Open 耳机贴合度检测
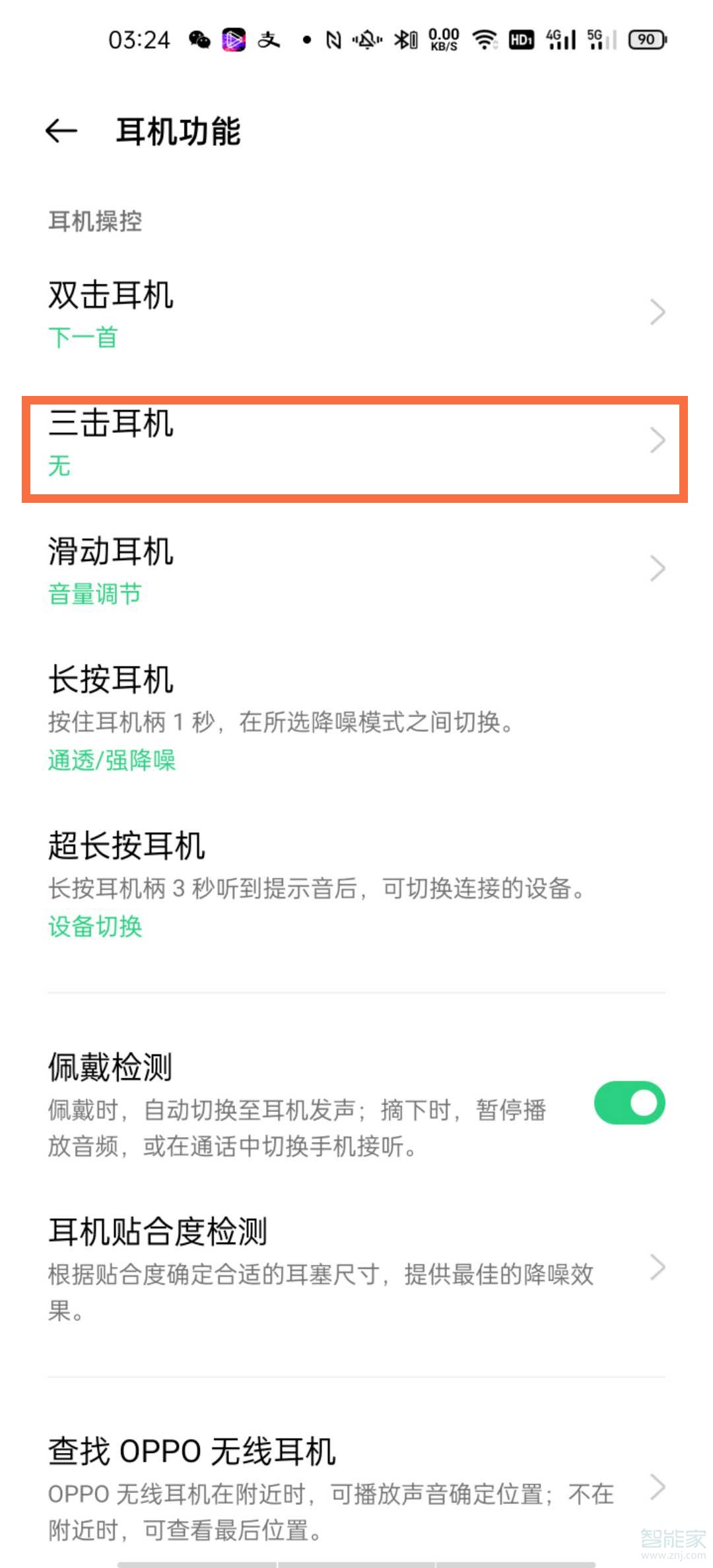Image resolution: width=713 pixels, height=1568 pixels. (356, 1268)
